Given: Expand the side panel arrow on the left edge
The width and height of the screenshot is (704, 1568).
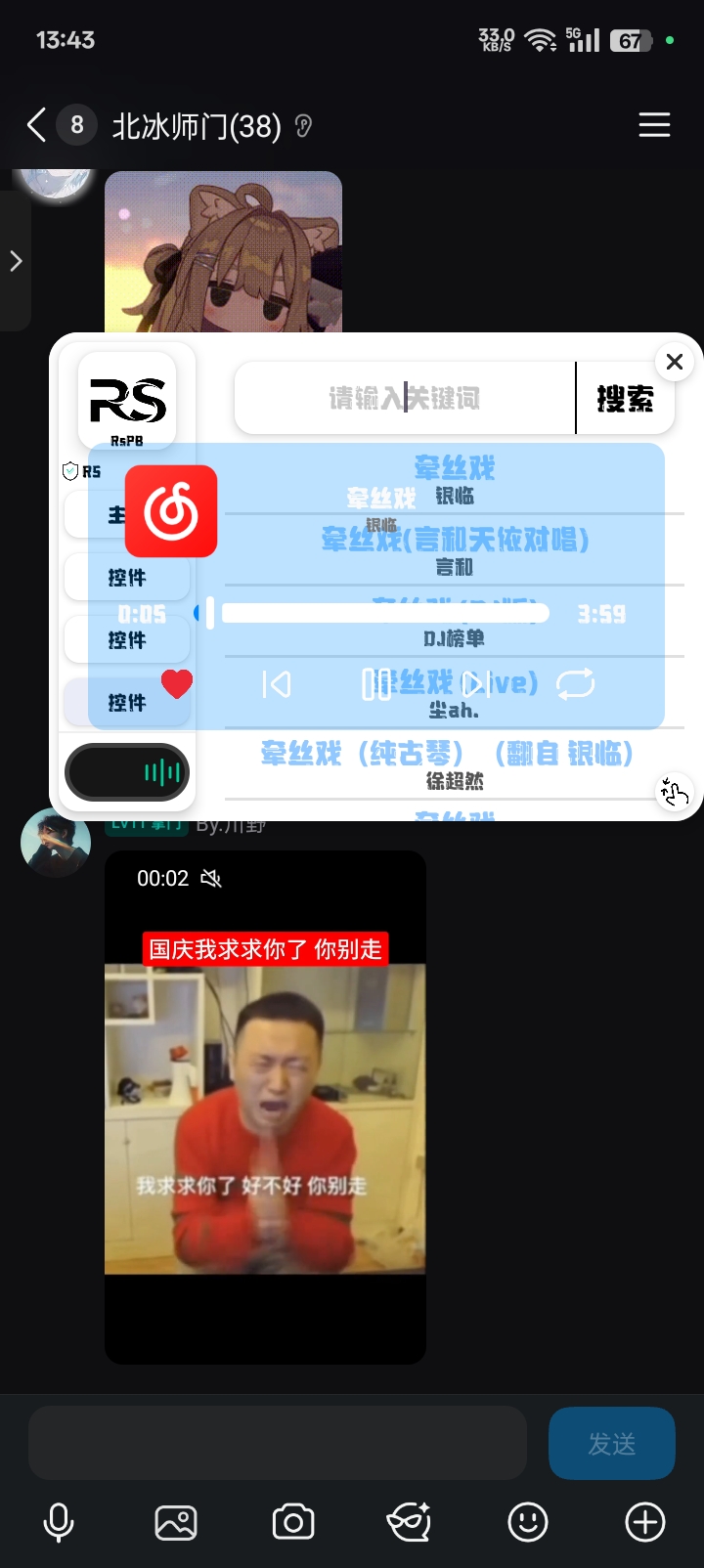Looking at the screenshot, I should coord(16,261).
